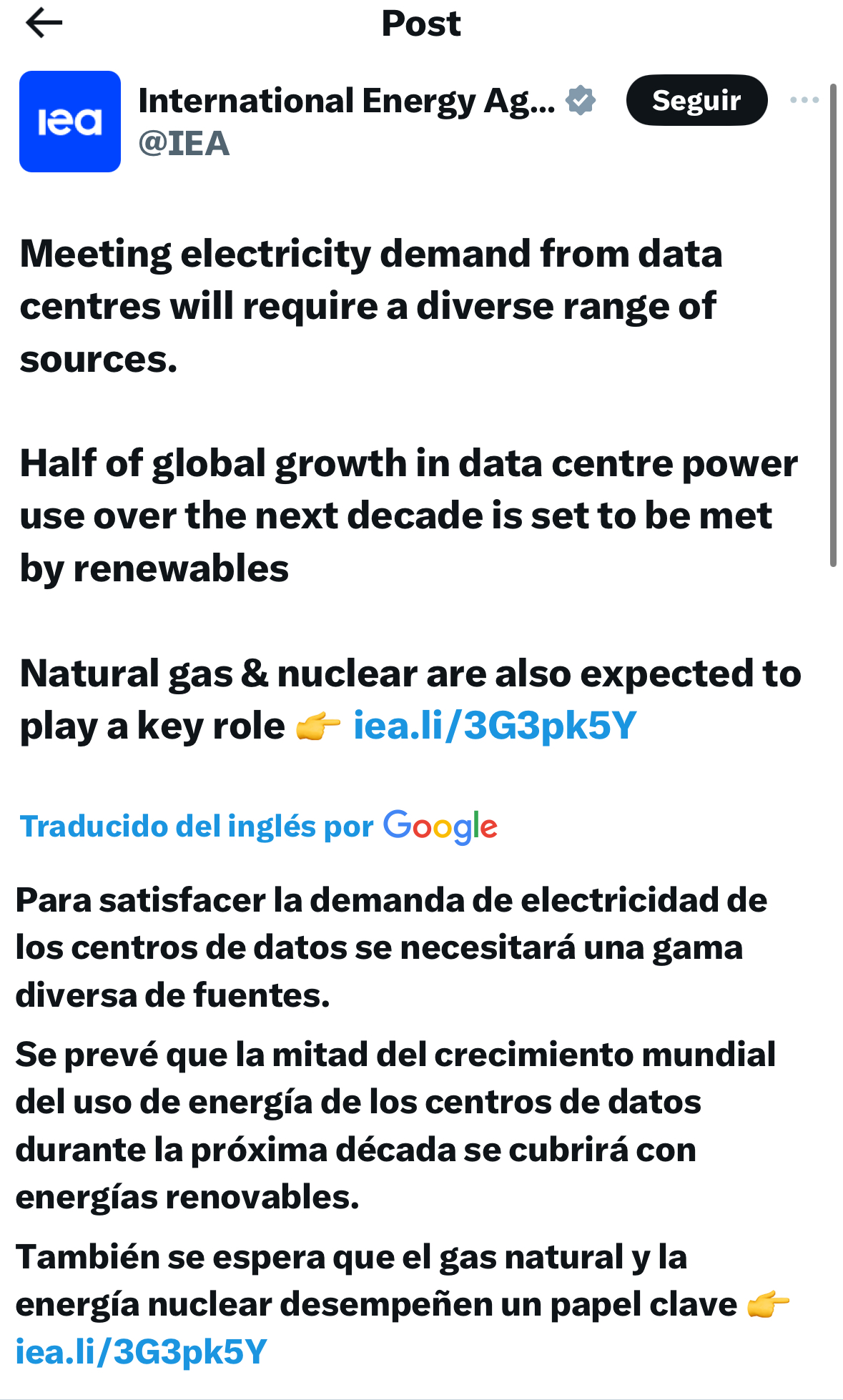Open iea.li link in the Spanish translation
Screen dimensions: 843x1400
tap(141, 1351)
